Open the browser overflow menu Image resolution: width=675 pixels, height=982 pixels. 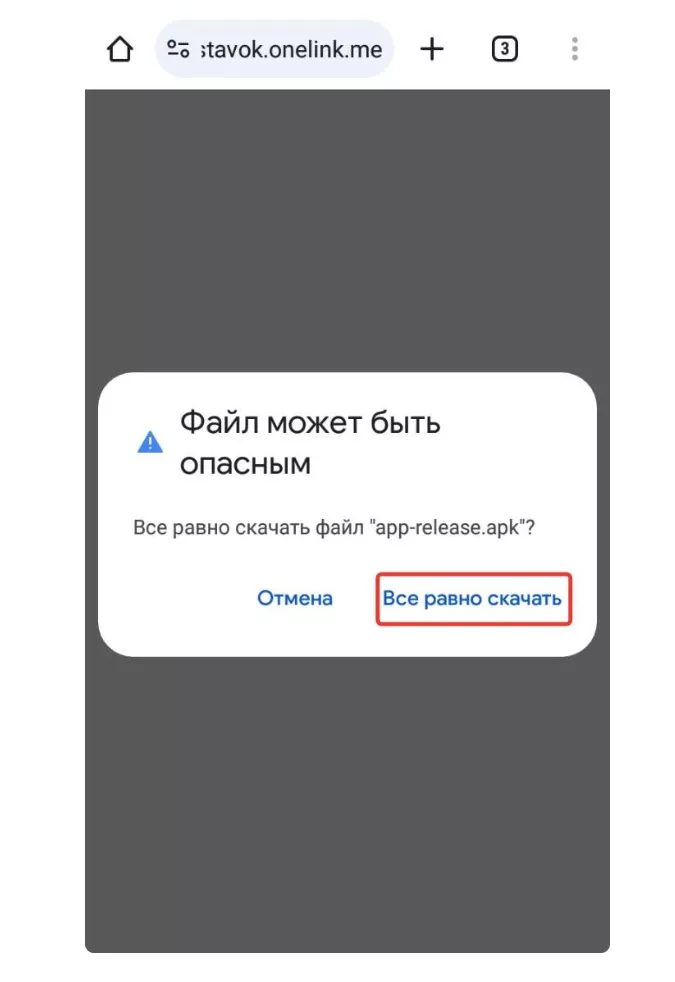coord(575,49)
